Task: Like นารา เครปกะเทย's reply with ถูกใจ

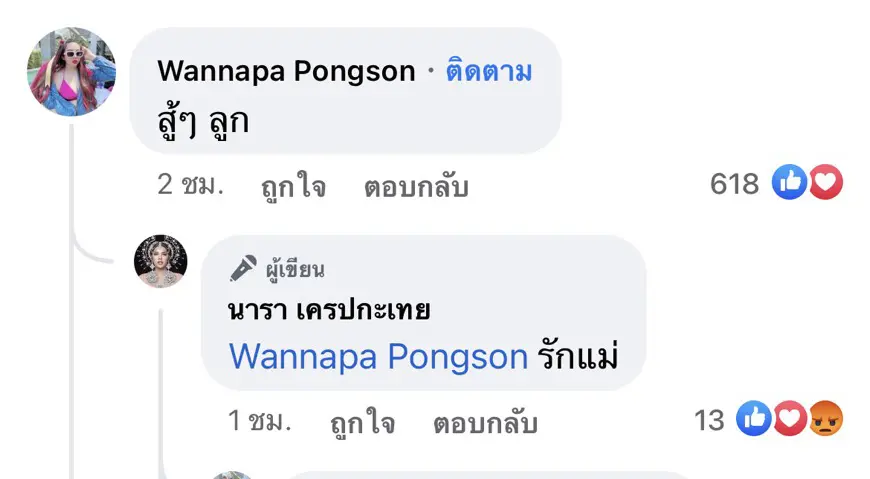Action: [x=362, y=422]
